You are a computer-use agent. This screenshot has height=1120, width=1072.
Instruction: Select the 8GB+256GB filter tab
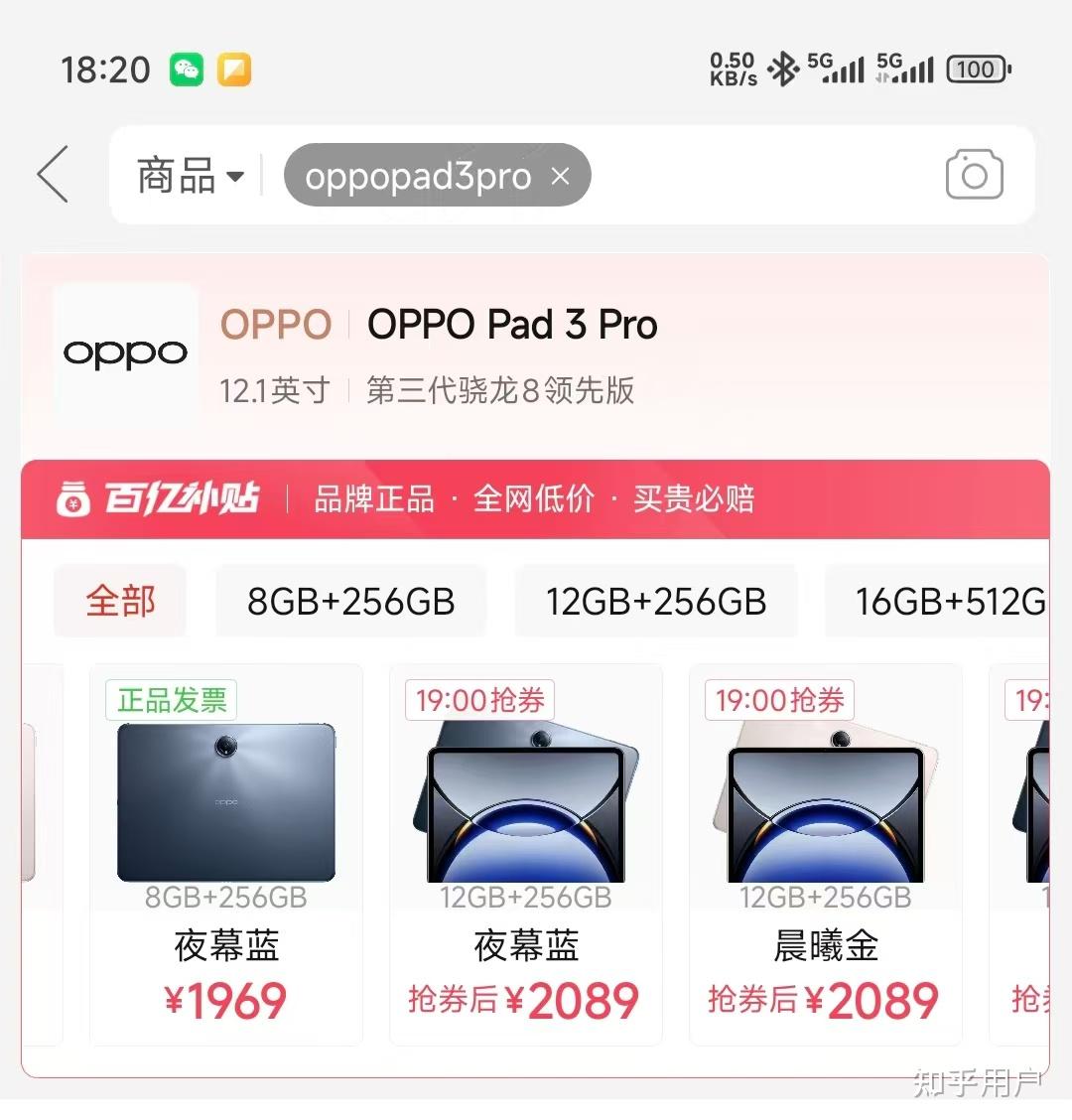point(351,601)
